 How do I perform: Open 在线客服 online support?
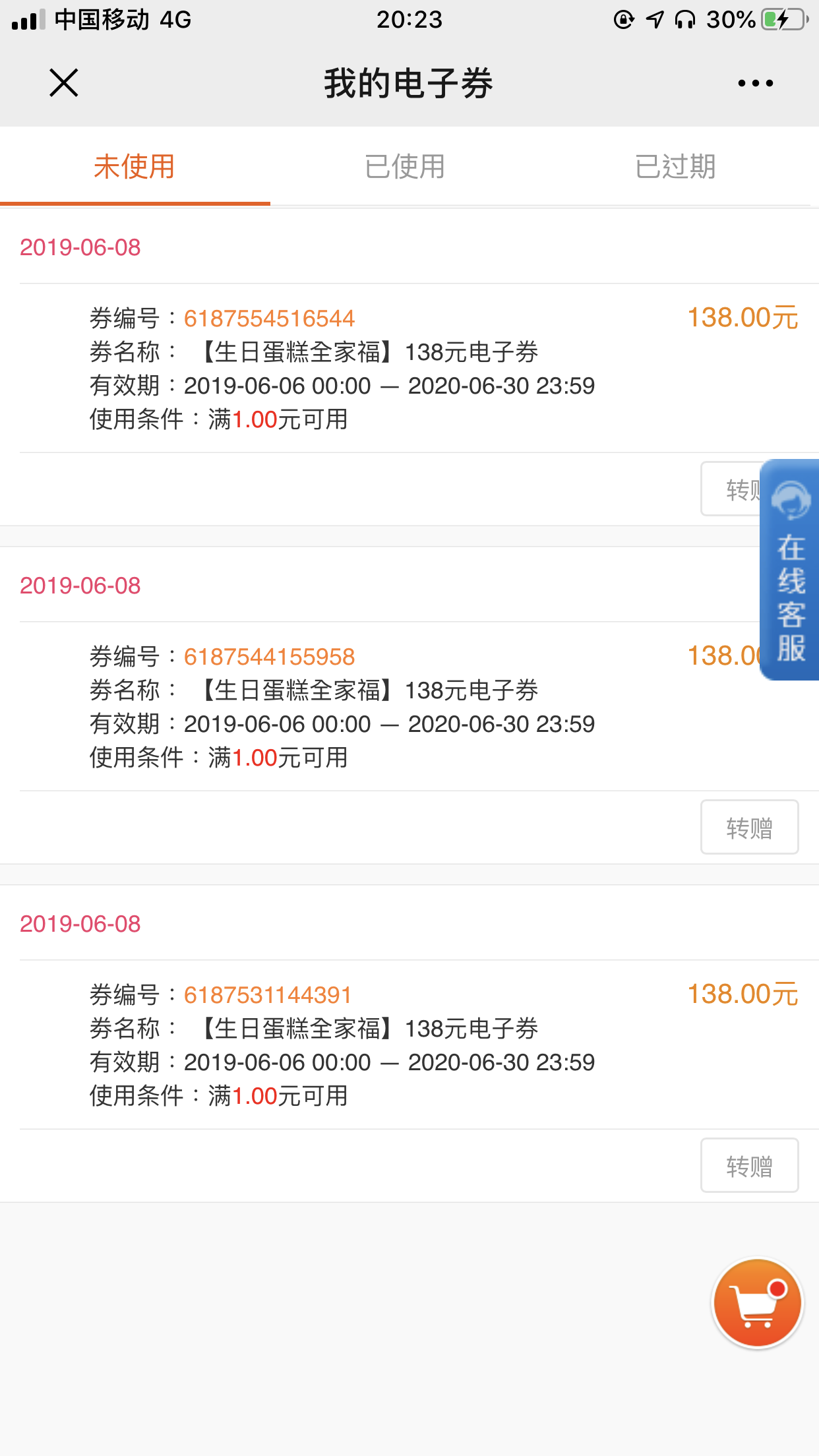pos(790,570)
